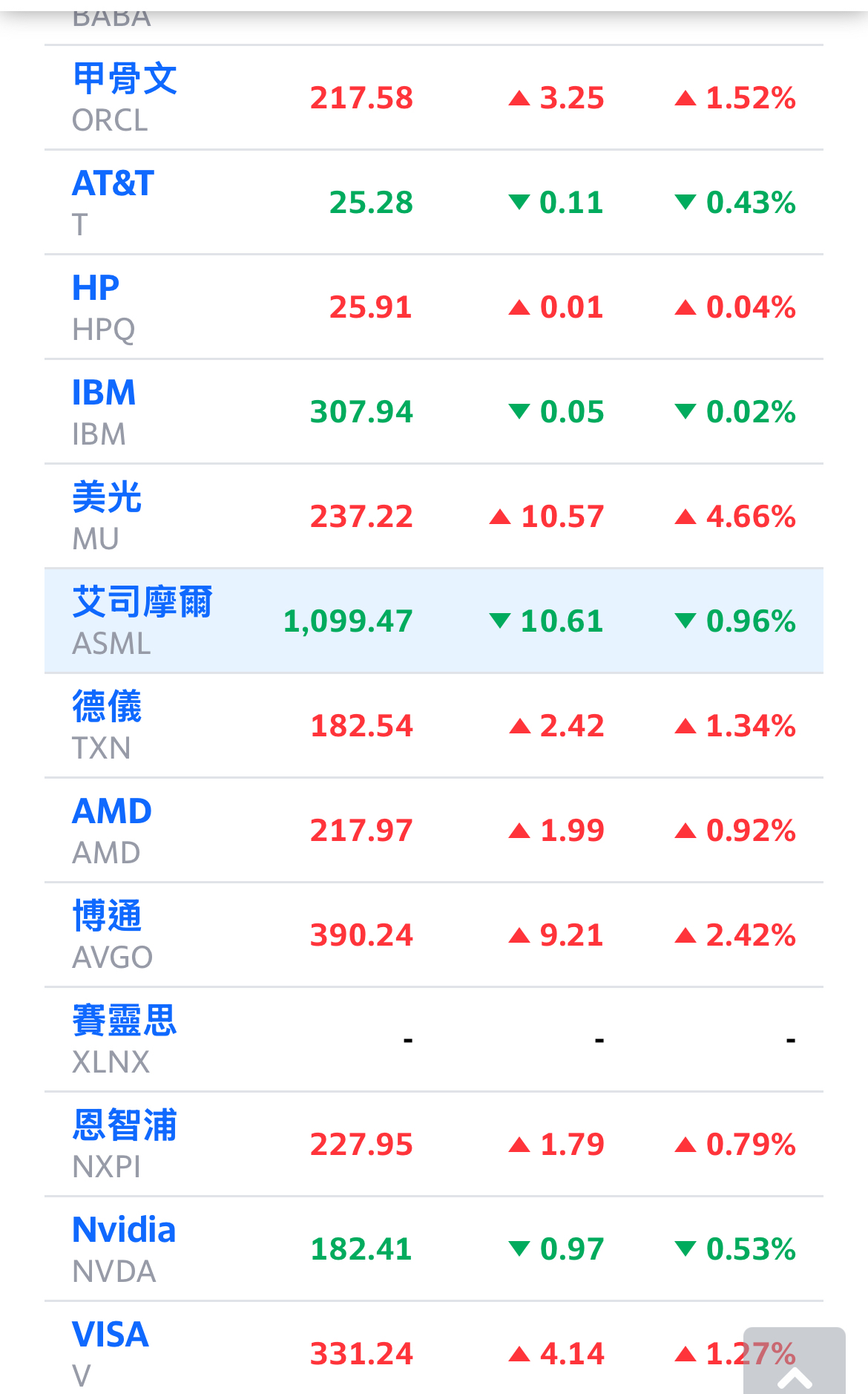Open the IBM stock link
The height and width of the screenshot is (1394, 868).
click(104, 393)
